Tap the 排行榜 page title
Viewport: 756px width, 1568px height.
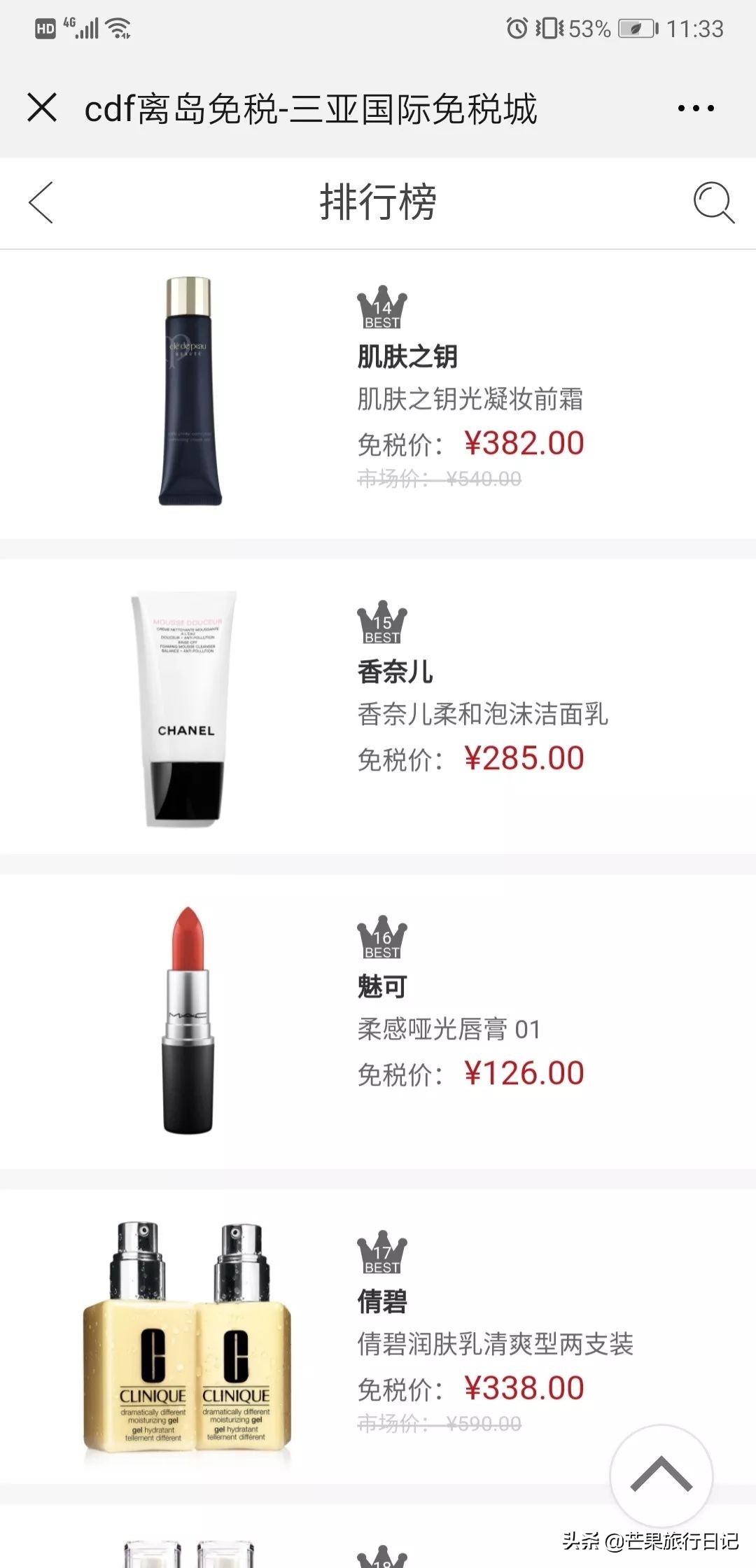378,203
